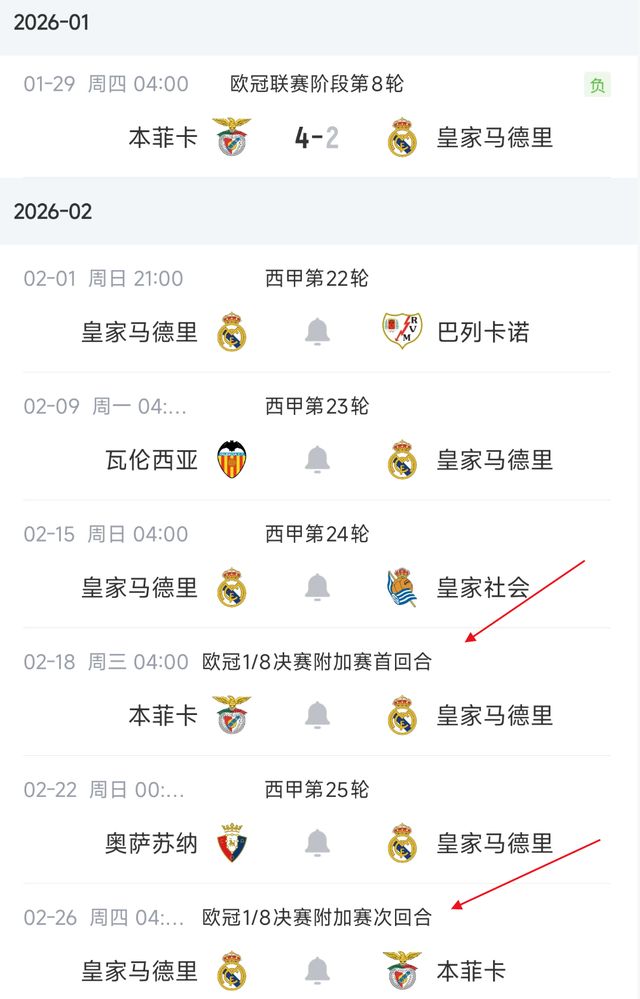Open the 西甲第25轮 match row
This screenshot has height=999, width=640.
[316, 790]
